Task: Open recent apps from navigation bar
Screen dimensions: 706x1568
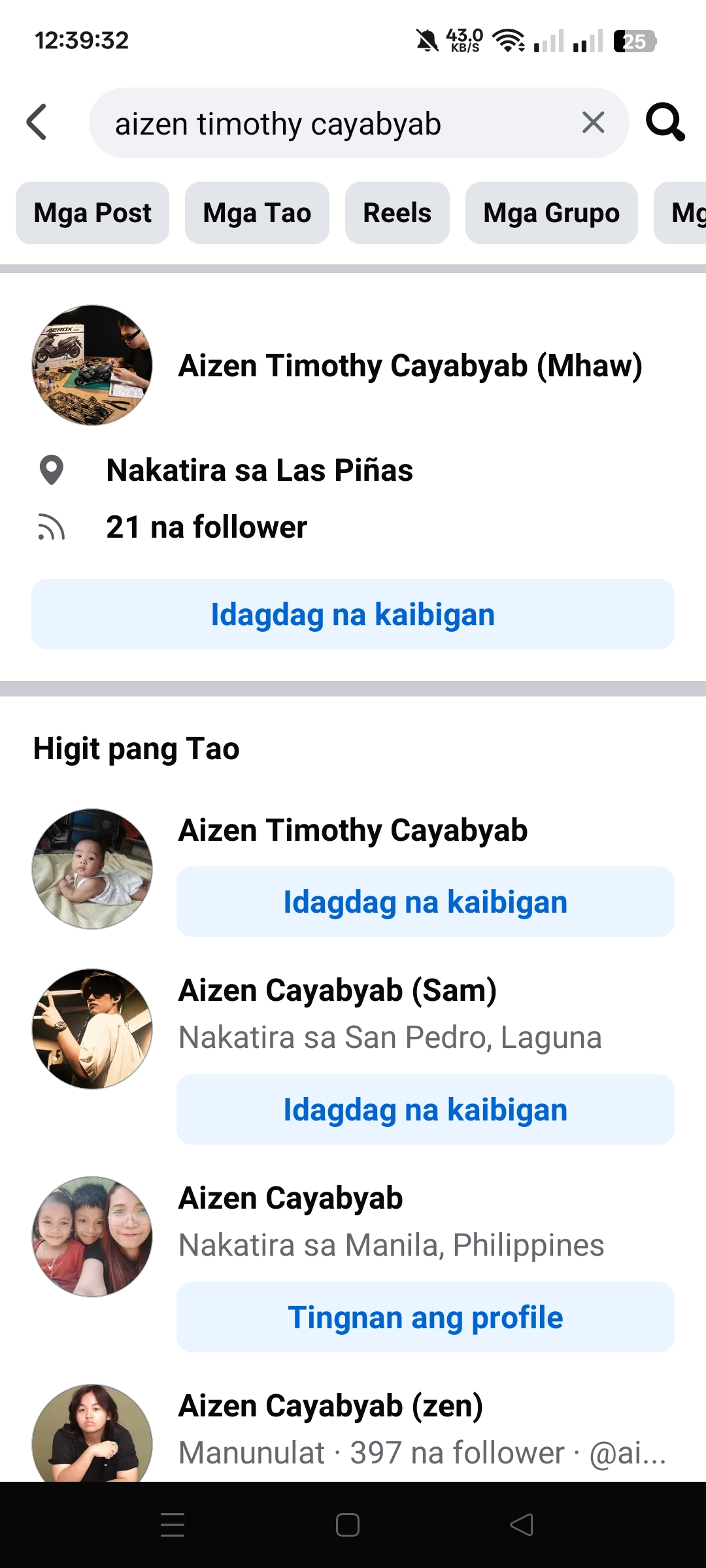Action: coord(173,1525)
